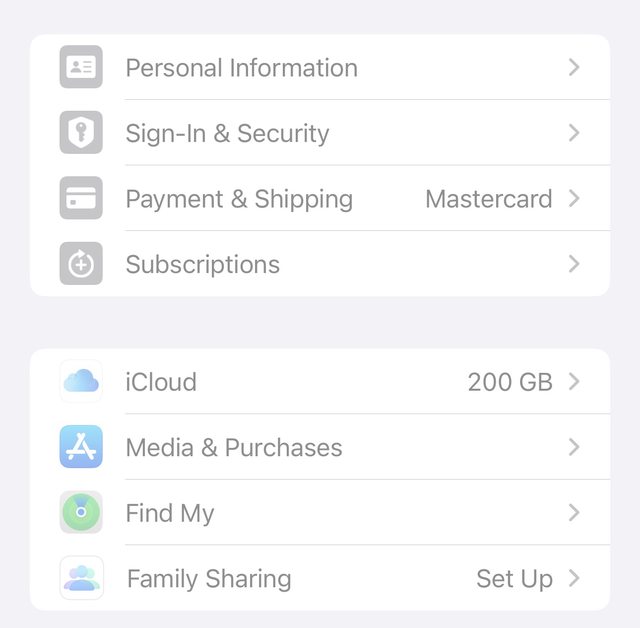Open Personal Information settings

point(320,68)
